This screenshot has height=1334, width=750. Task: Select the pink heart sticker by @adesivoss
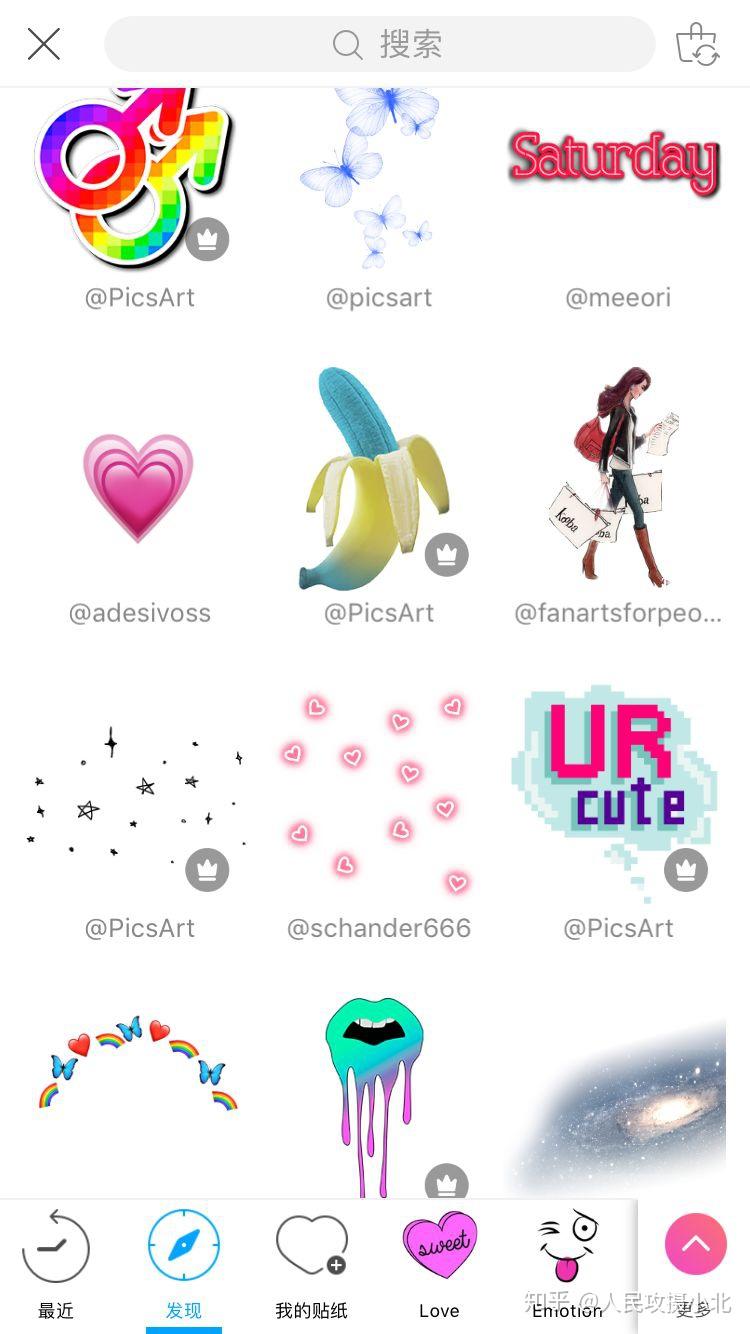click(x=138, y=487)
